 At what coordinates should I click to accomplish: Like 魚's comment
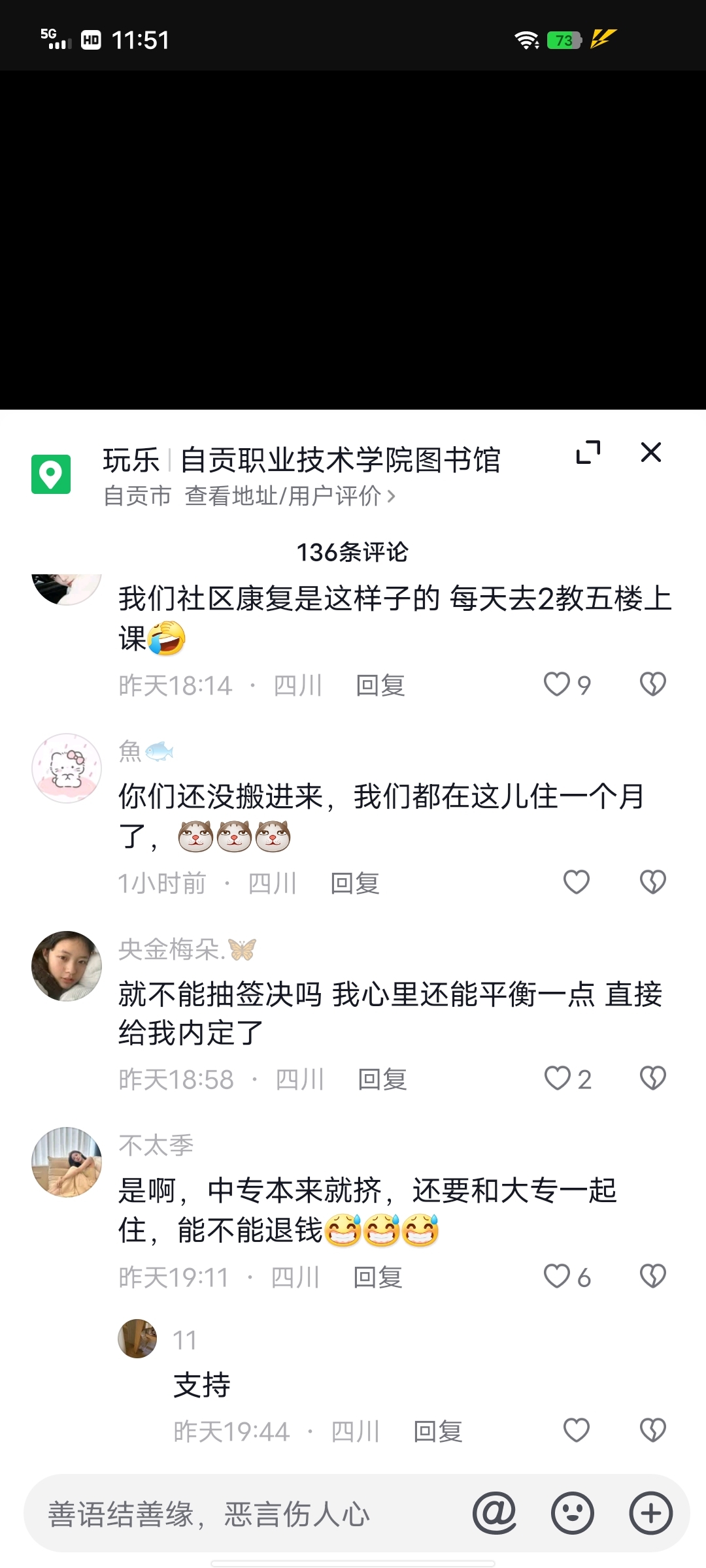coord(577,882)
